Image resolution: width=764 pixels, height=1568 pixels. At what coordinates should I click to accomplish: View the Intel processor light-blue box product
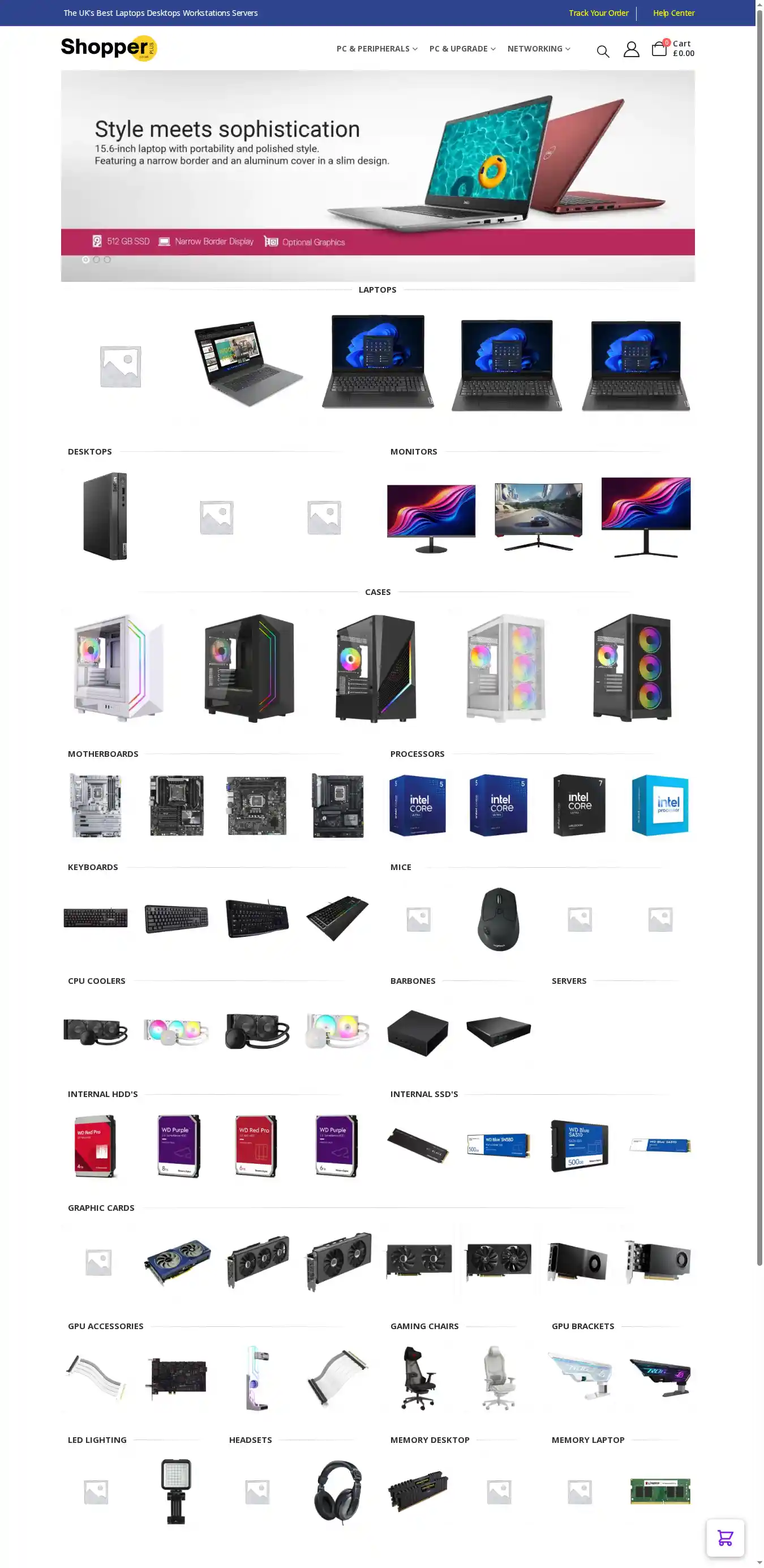[660, 805]
